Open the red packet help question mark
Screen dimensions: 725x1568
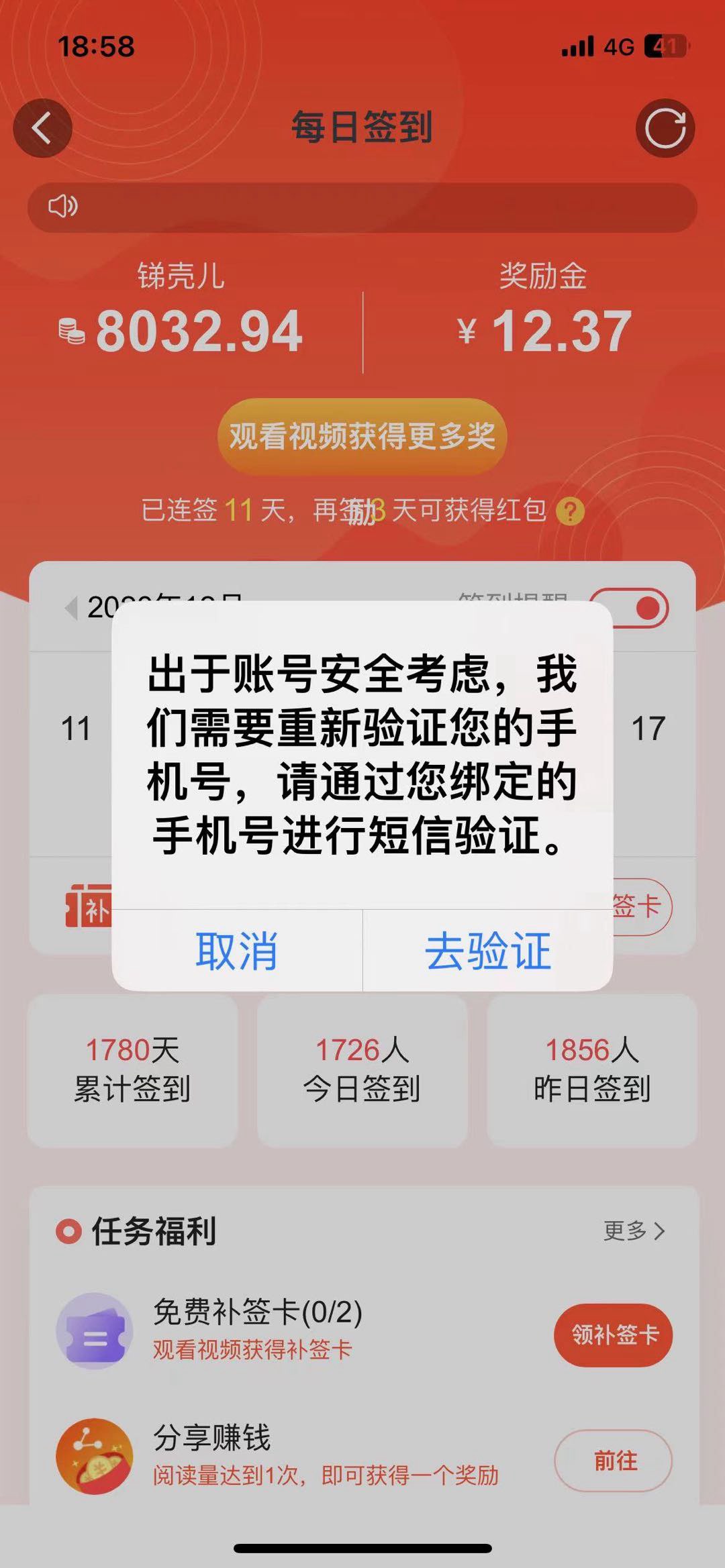[570, 511]
